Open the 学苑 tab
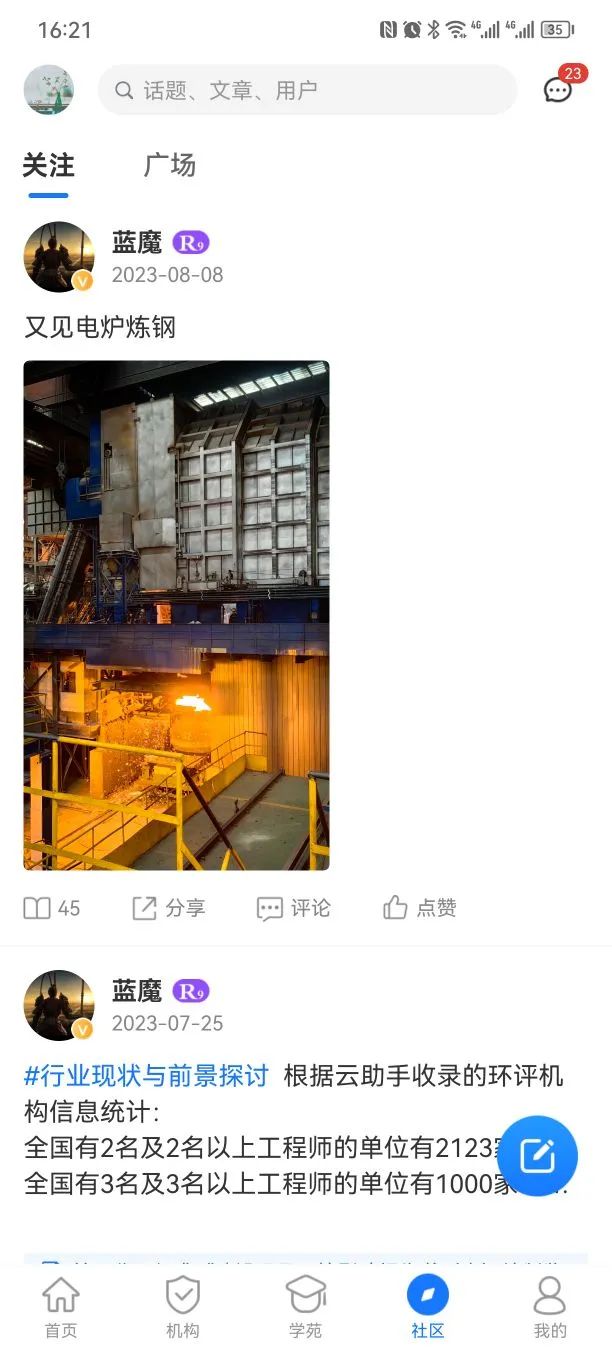 (306, 1307)
